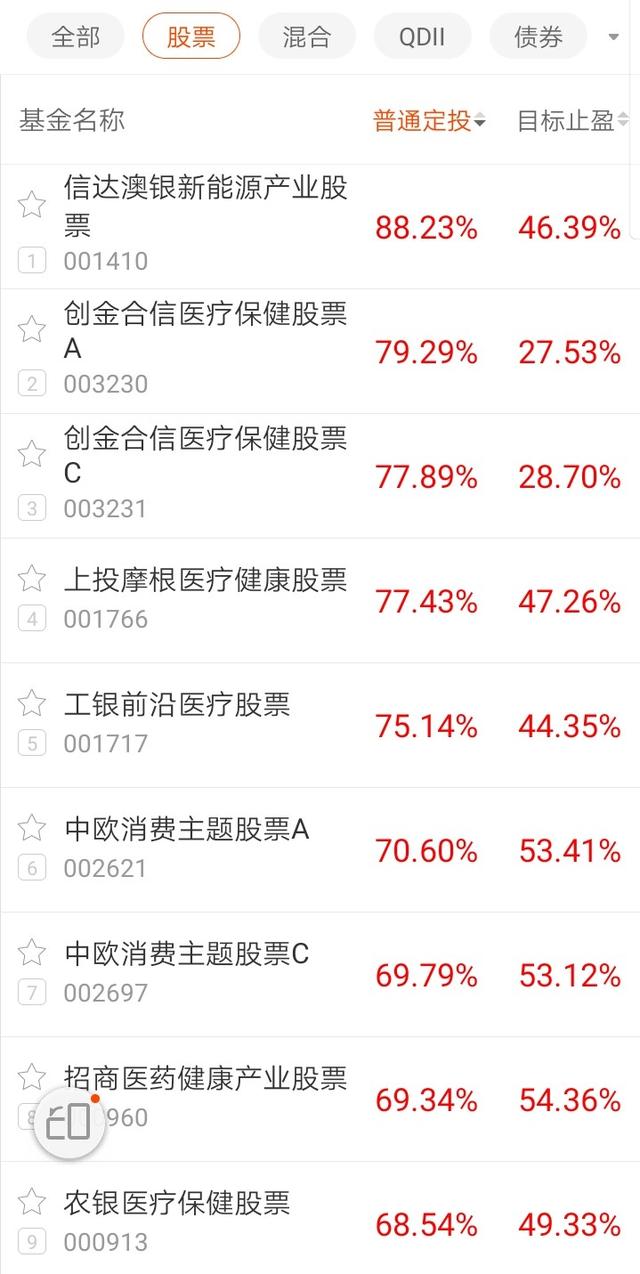Open fund 信达澳银新能源产业股票
640x1274 pixels.
click(320, 227)
